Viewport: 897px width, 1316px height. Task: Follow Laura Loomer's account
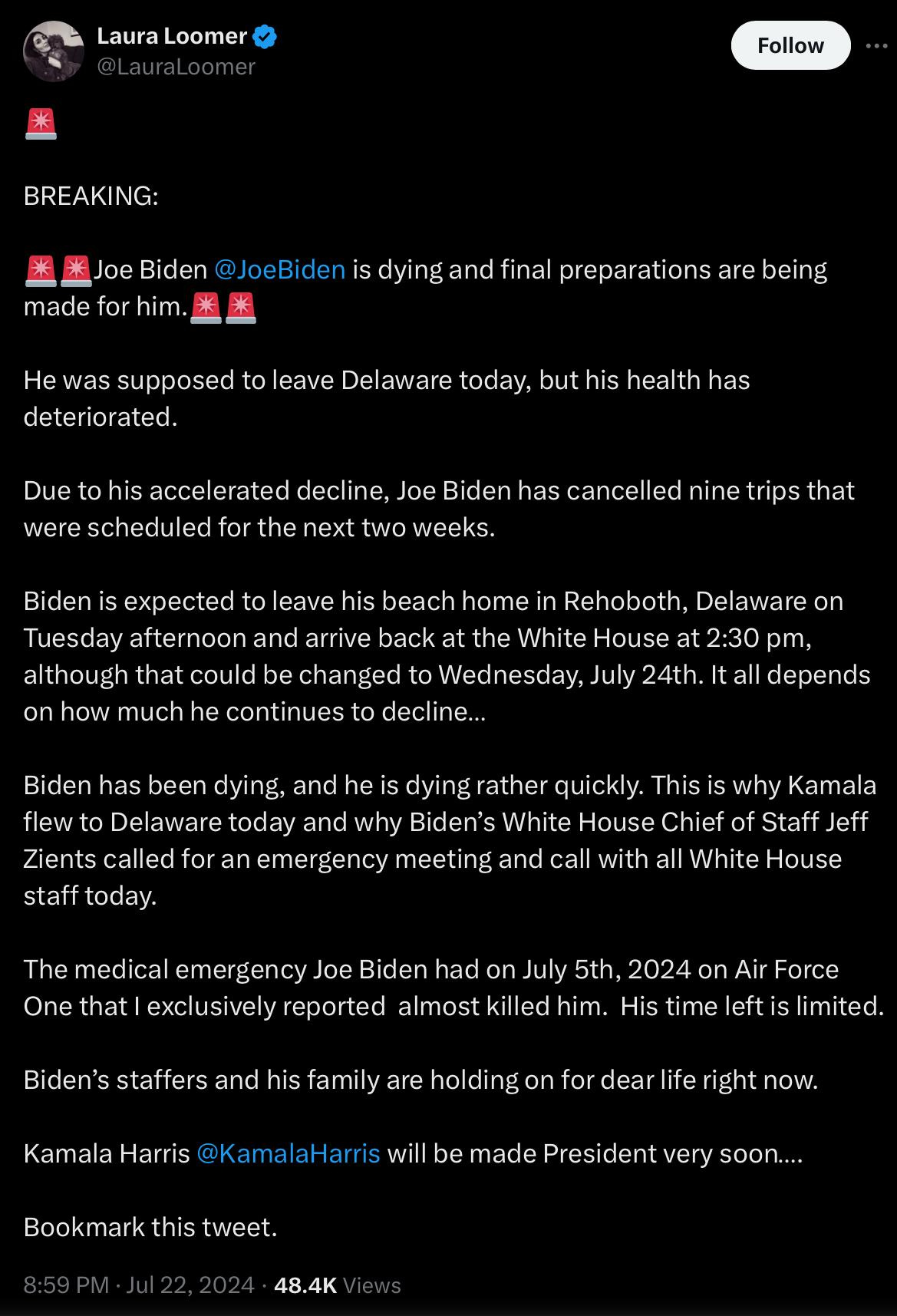point(790,45)
